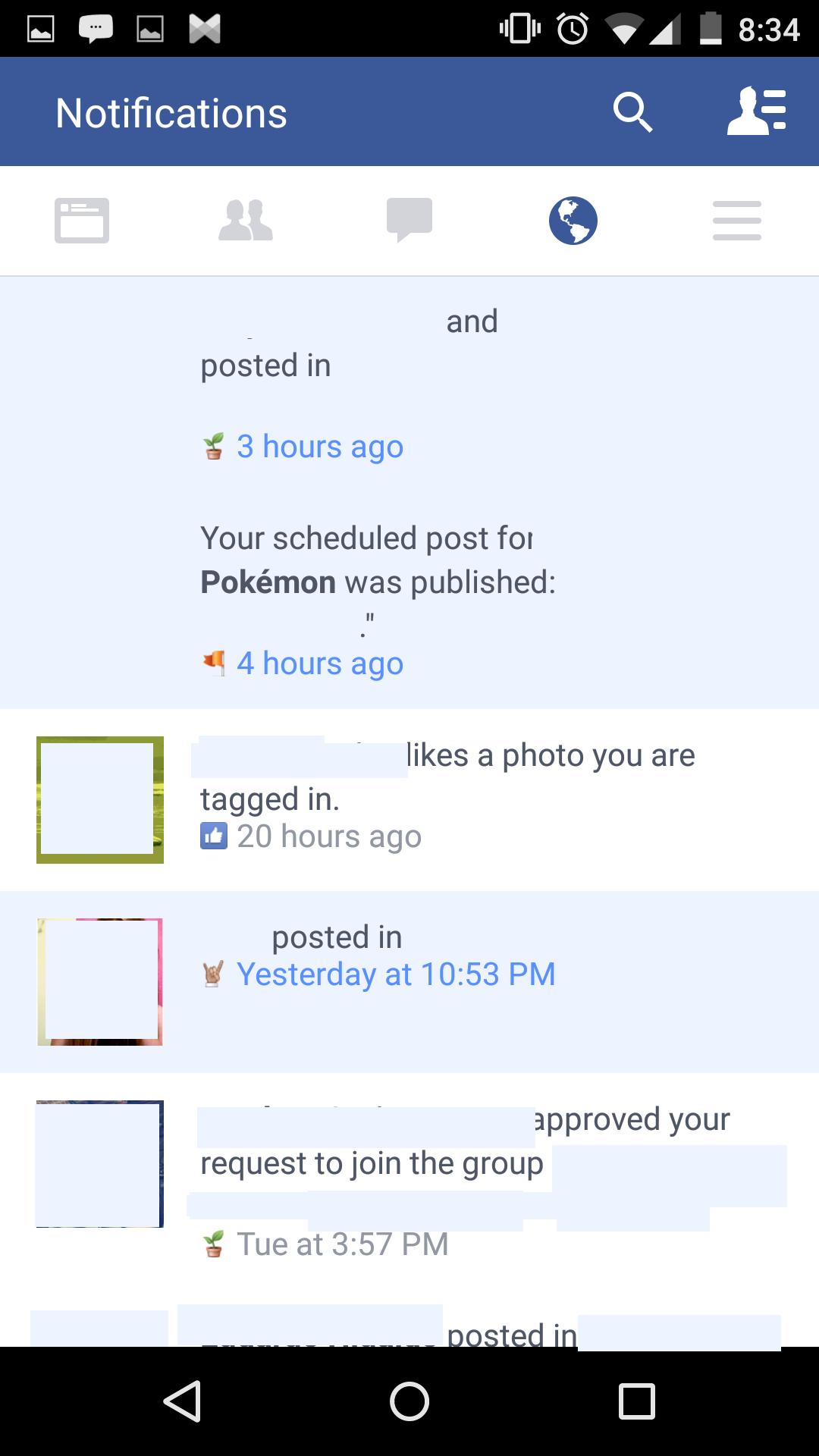Switch to the messages tab

point(409,221)
